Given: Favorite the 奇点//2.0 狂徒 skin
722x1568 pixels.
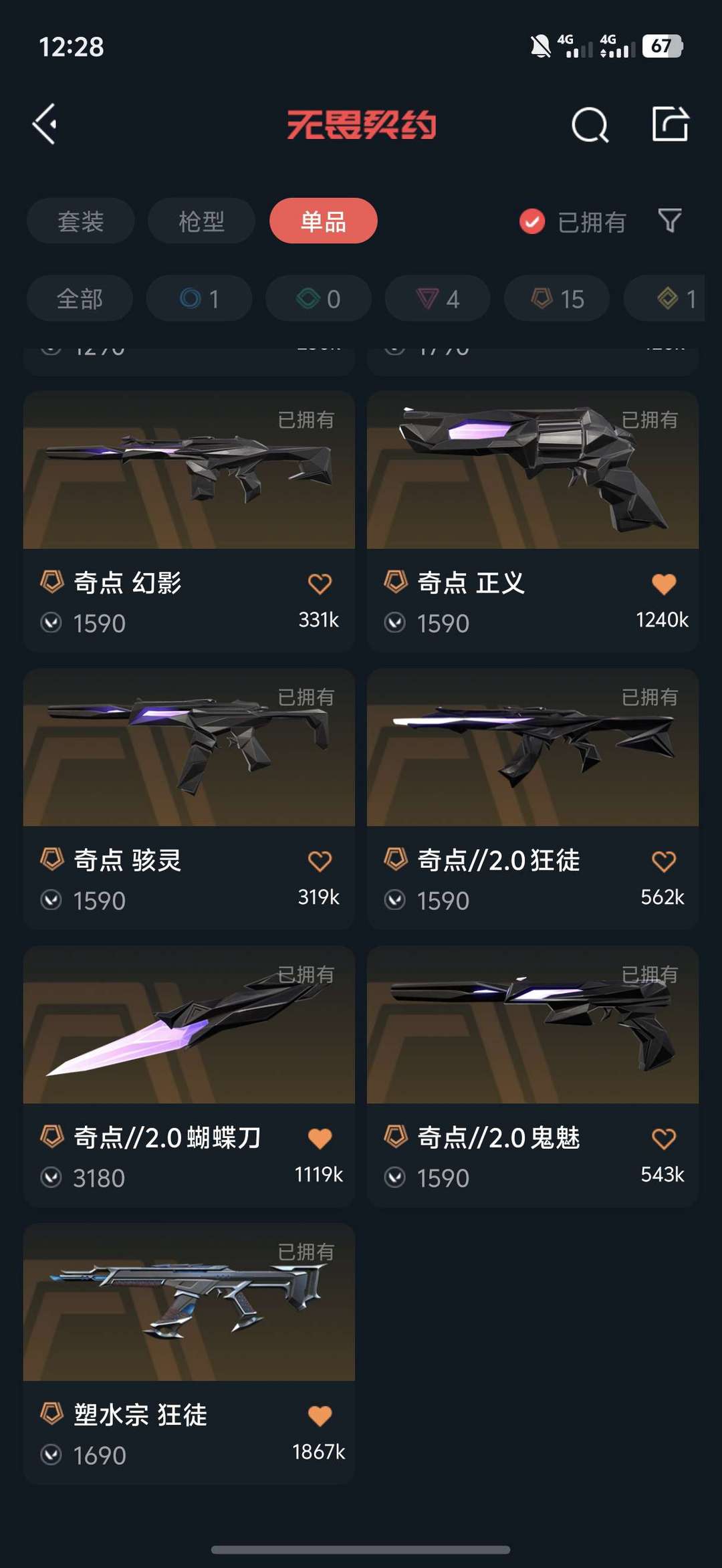Looking at the screenshot, I should pyautogui.click(x=663, y=861).
